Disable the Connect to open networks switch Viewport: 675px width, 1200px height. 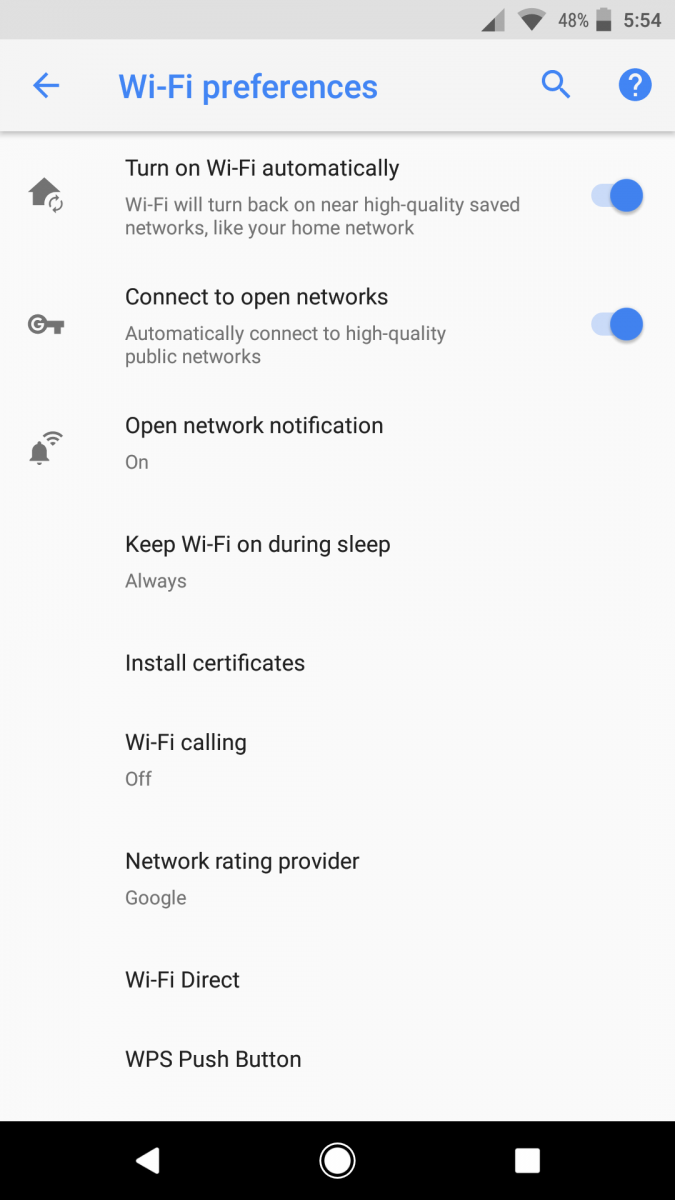[617, 325]
